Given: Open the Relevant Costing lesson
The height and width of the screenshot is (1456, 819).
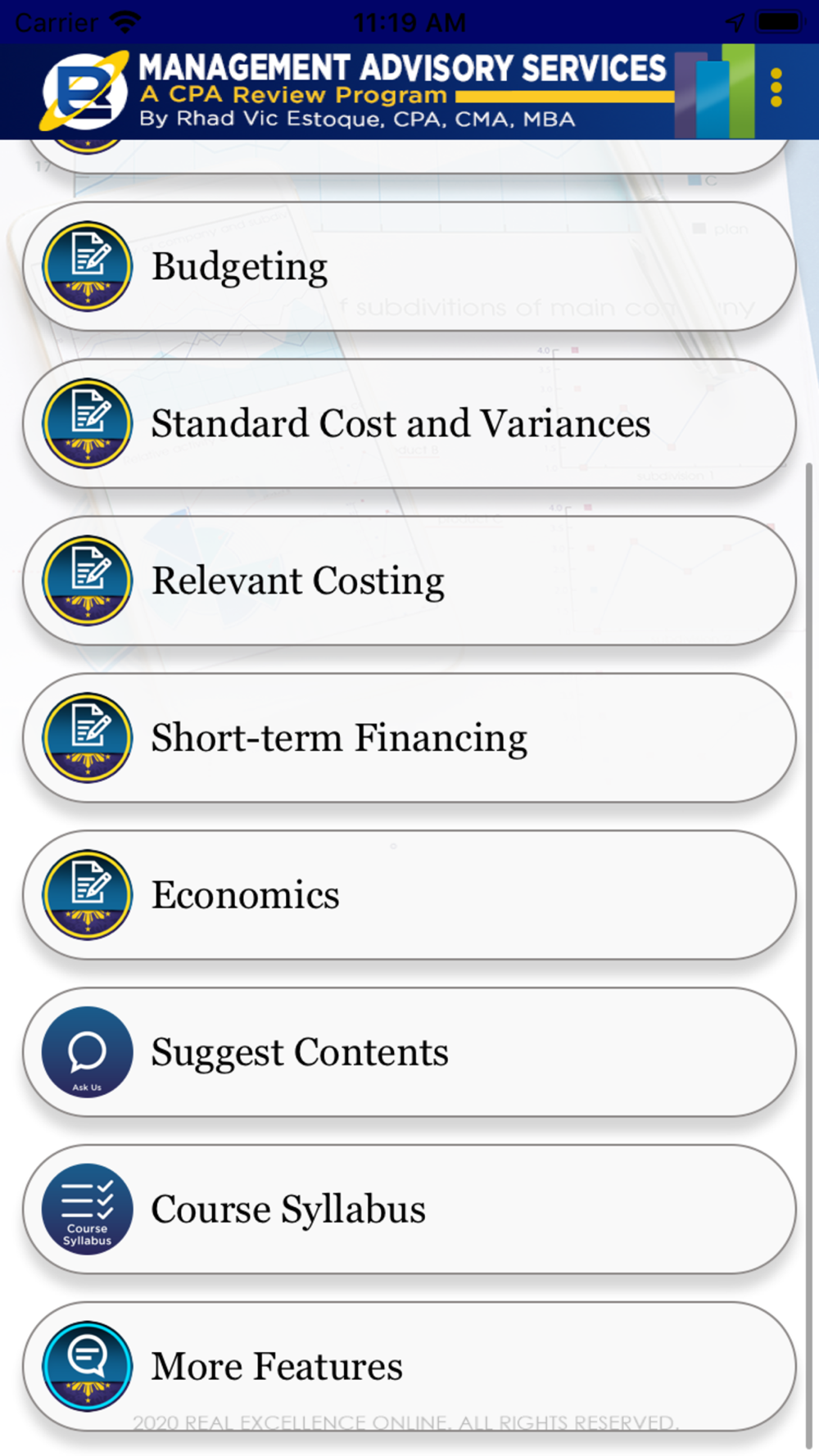Looking at the screenshot, I should [409, 581].
